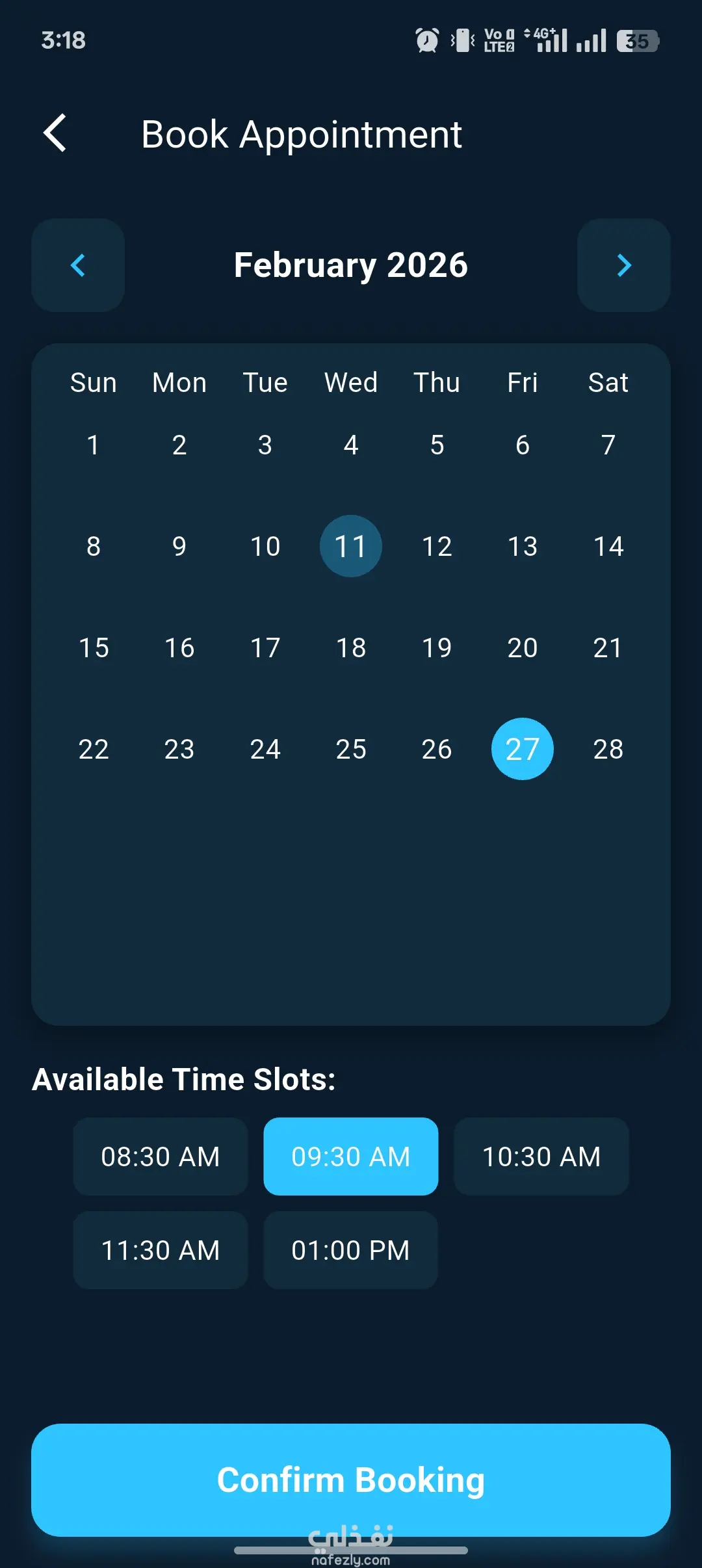Screen dimensions: 702x1568
Task: Choose February 14 on the calendar
Action: [x=608, y=546]
